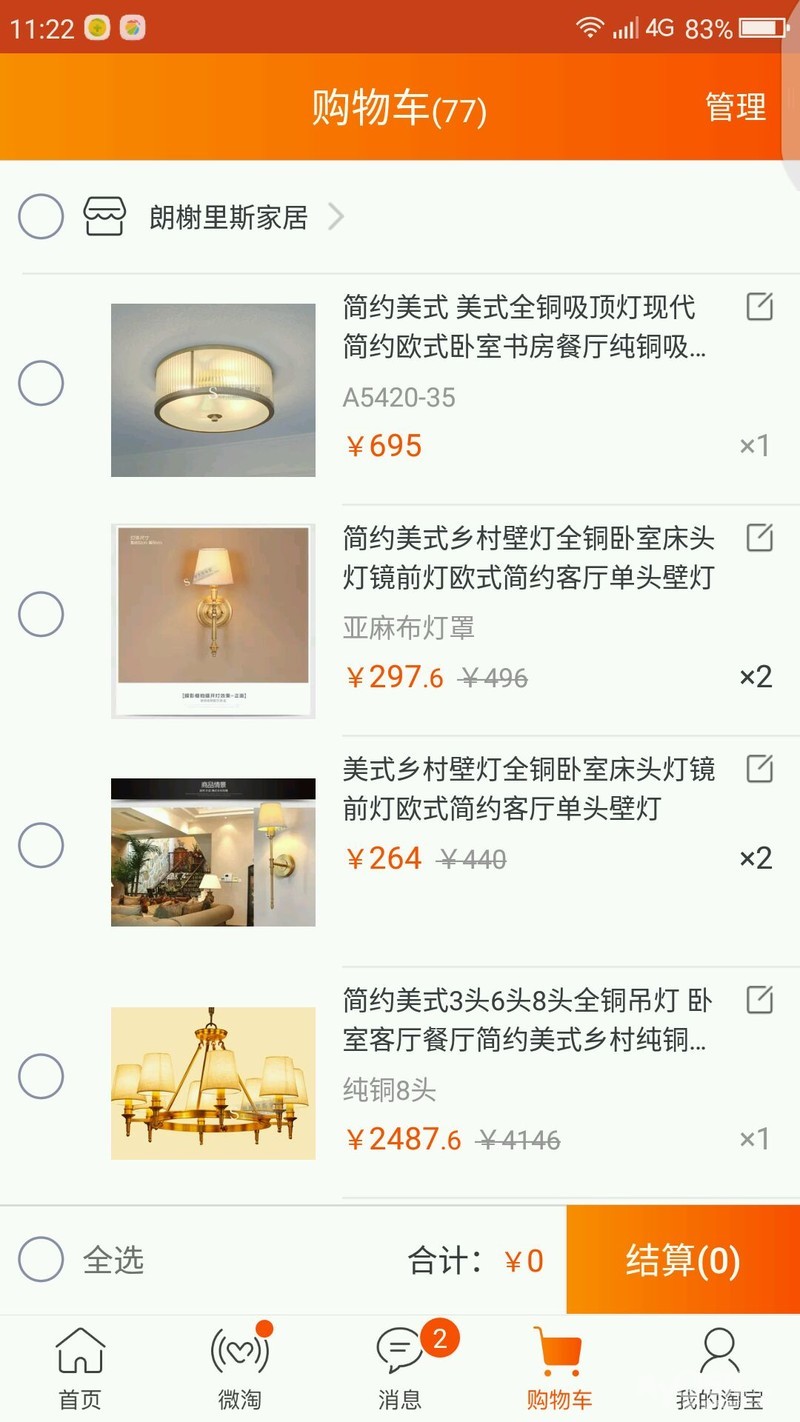
Task: Edit the 纯铜8头 chandelier item
Action: pos(760,999)
